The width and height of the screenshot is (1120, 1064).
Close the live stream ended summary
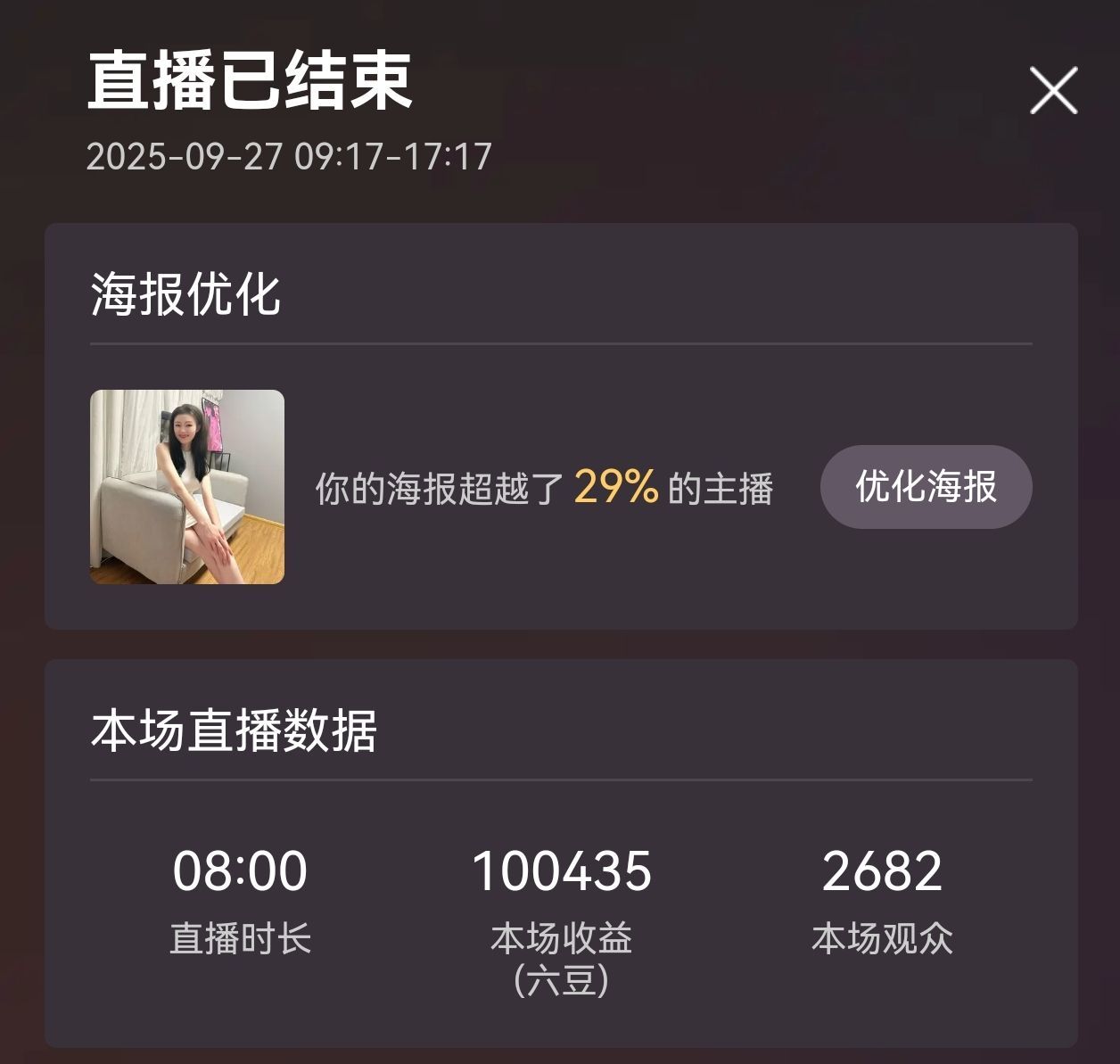1053,90
